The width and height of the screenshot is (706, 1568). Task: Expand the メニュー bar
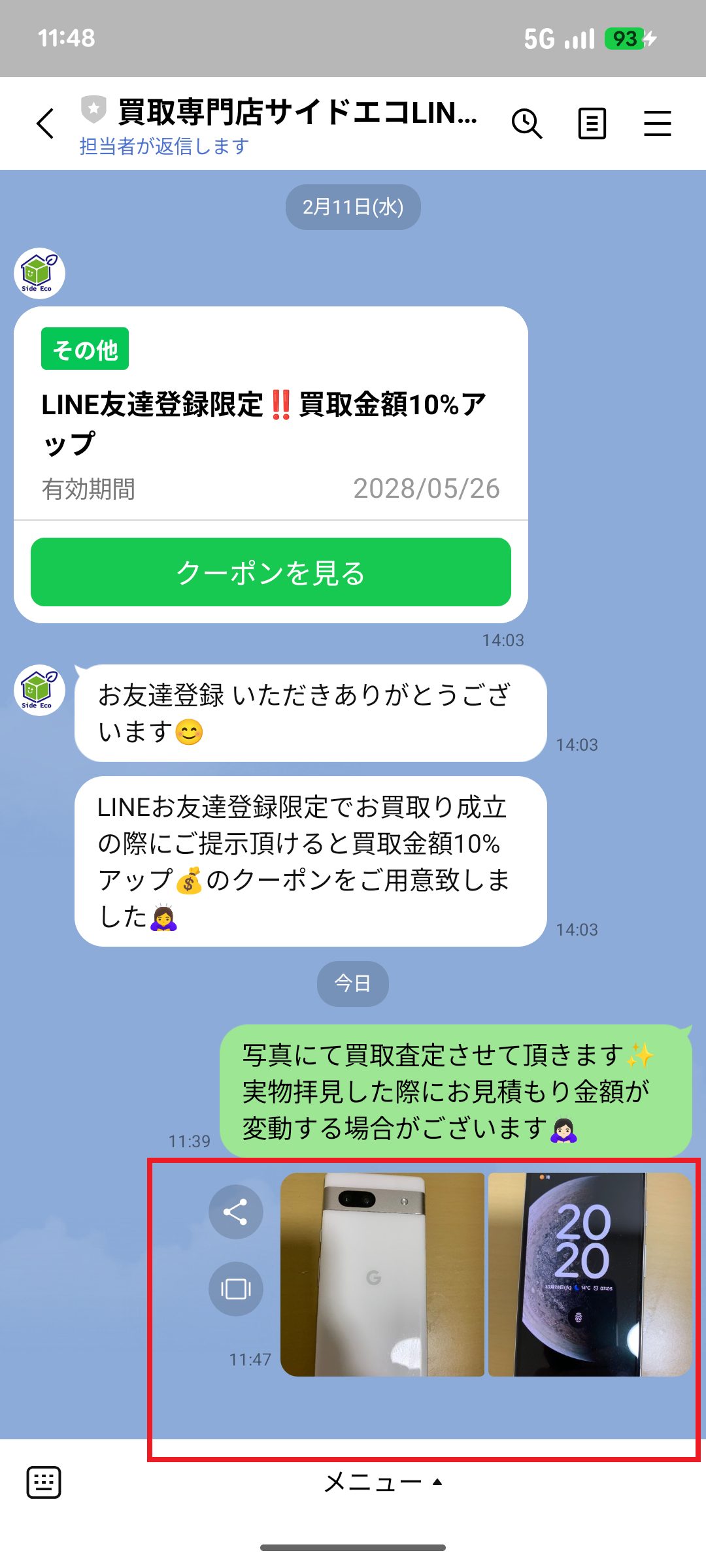click(383, 1482)
